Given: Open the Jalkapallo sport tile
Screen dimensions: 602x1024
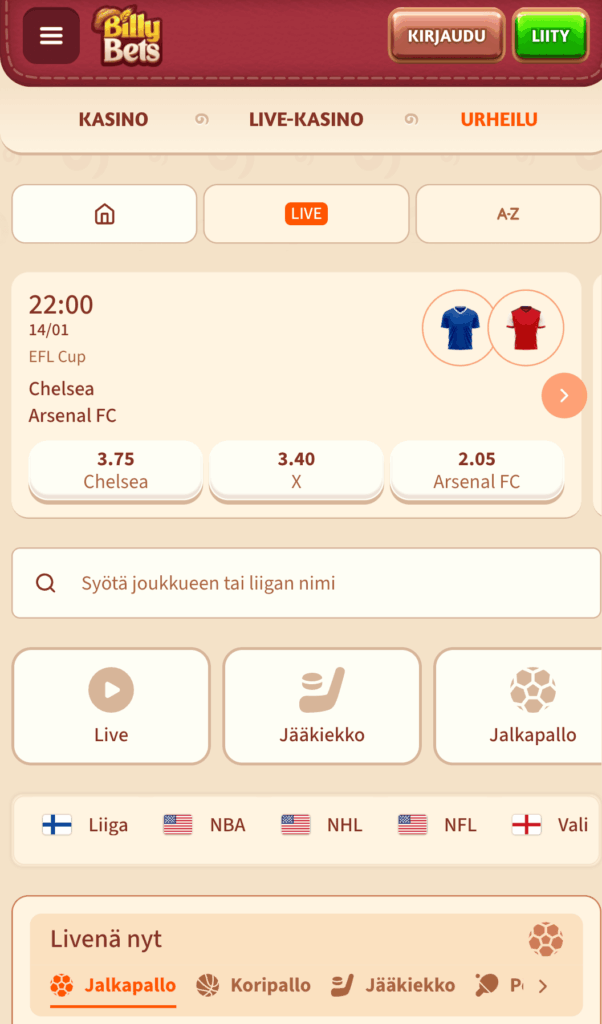Looking at the screenshot, I should (532, 706).
